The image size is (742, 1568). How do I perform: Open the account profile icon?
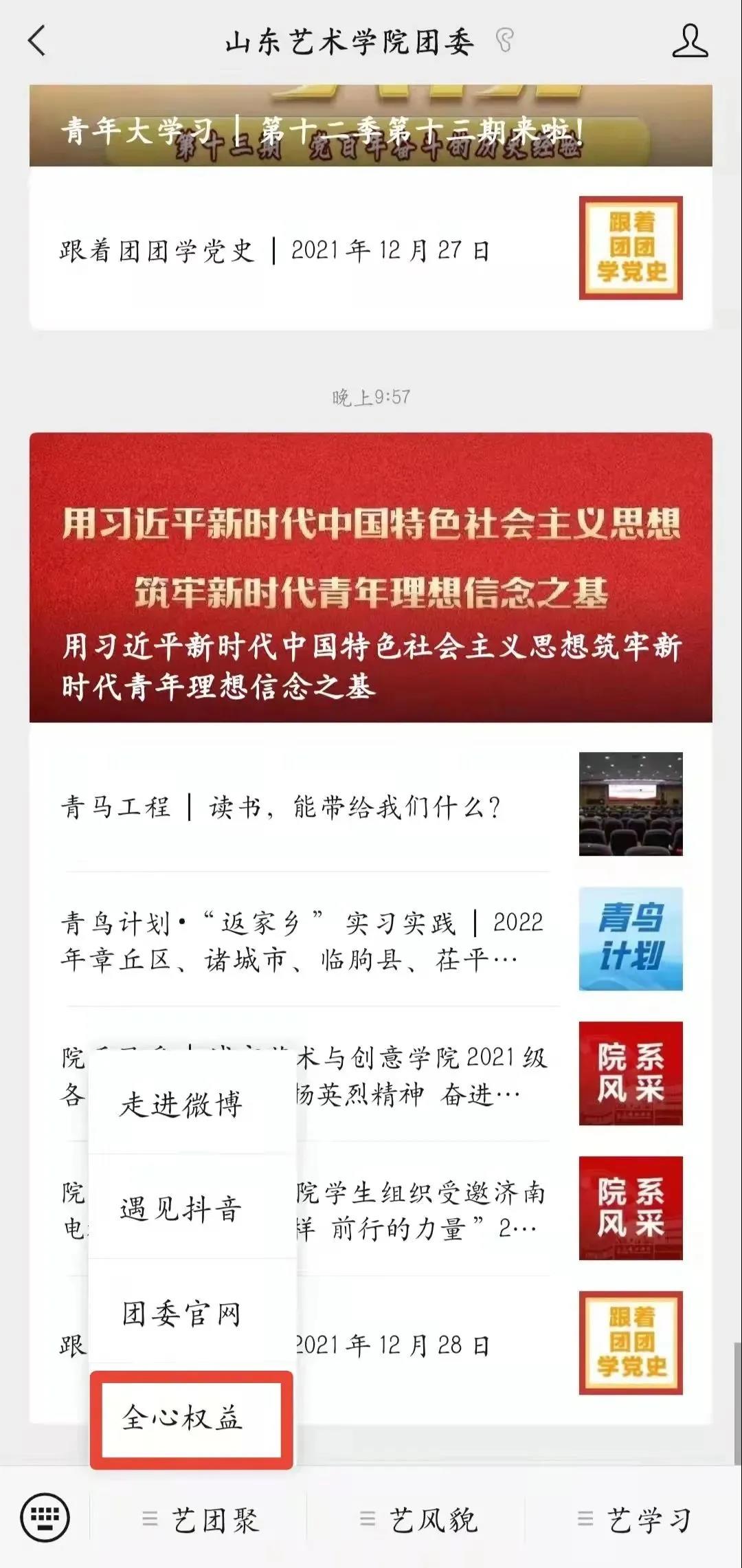tap(689, 41)
